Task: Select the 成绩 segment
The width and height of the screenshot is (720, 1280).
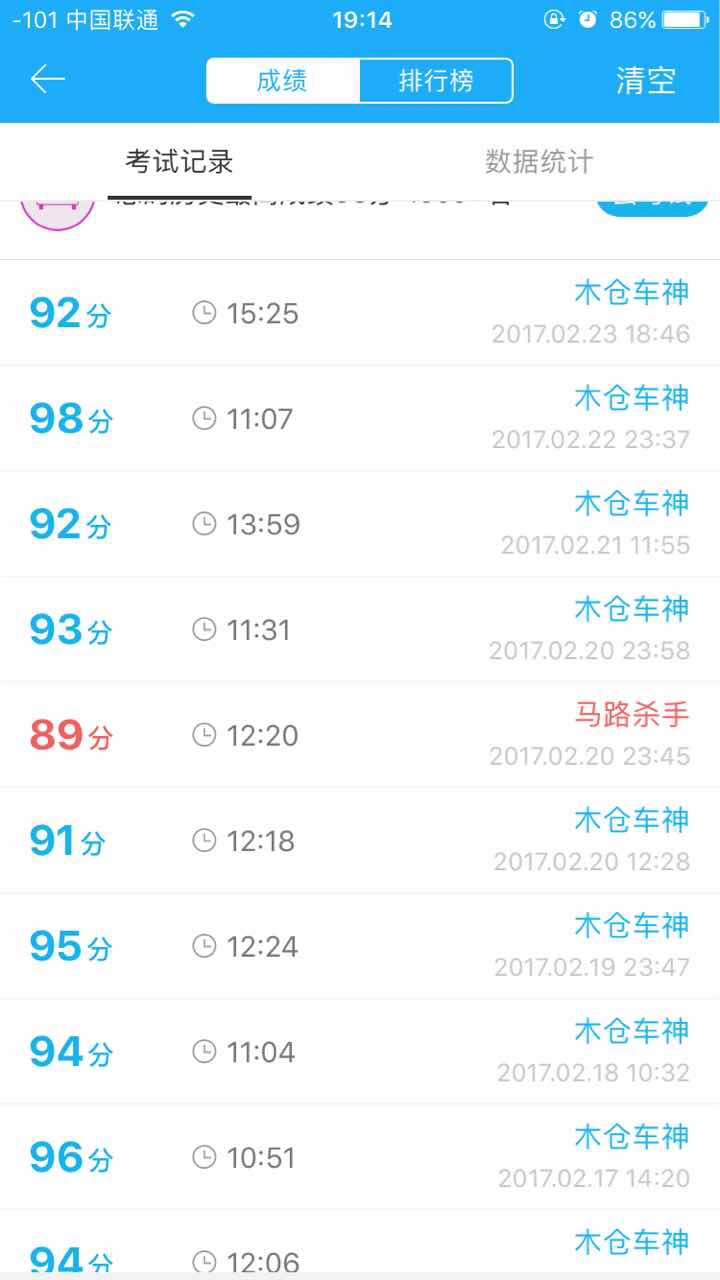Action: 283,81
